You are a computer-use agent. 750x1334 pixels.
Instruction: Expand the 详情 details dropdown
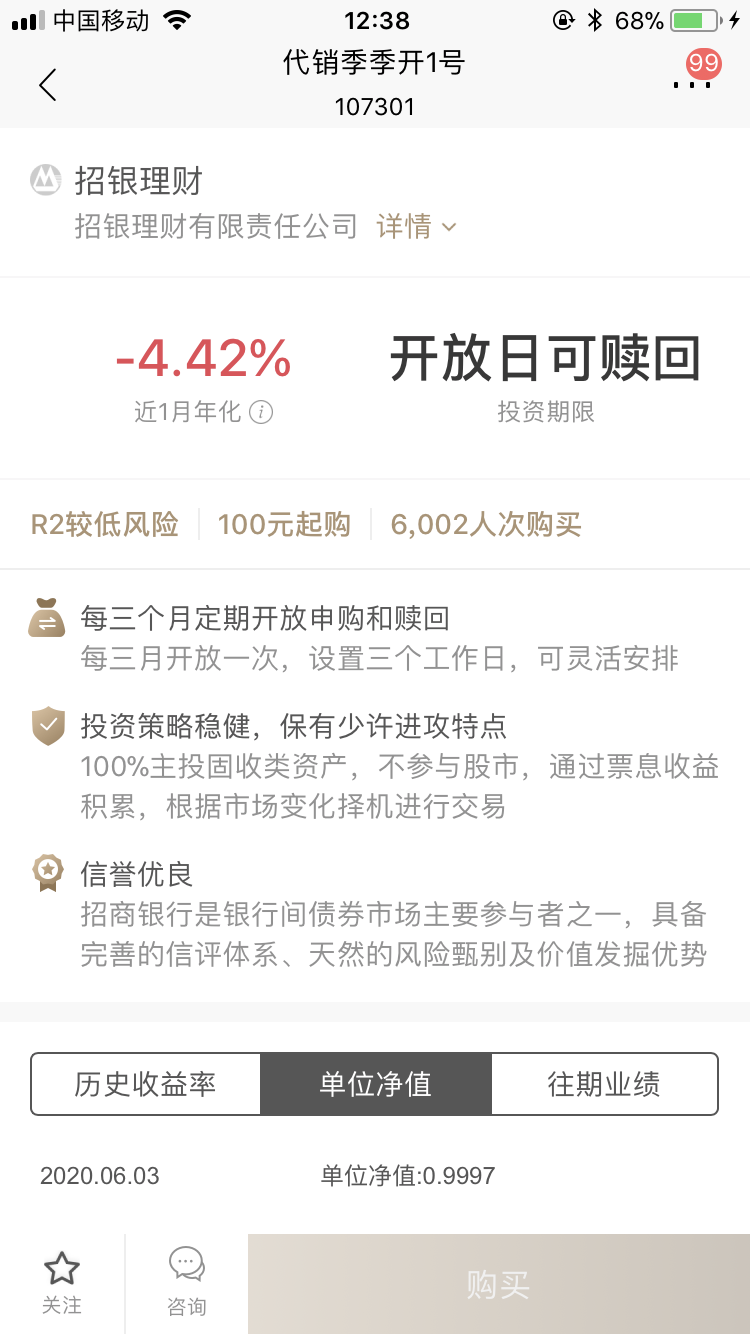click(x=406, y=227)
